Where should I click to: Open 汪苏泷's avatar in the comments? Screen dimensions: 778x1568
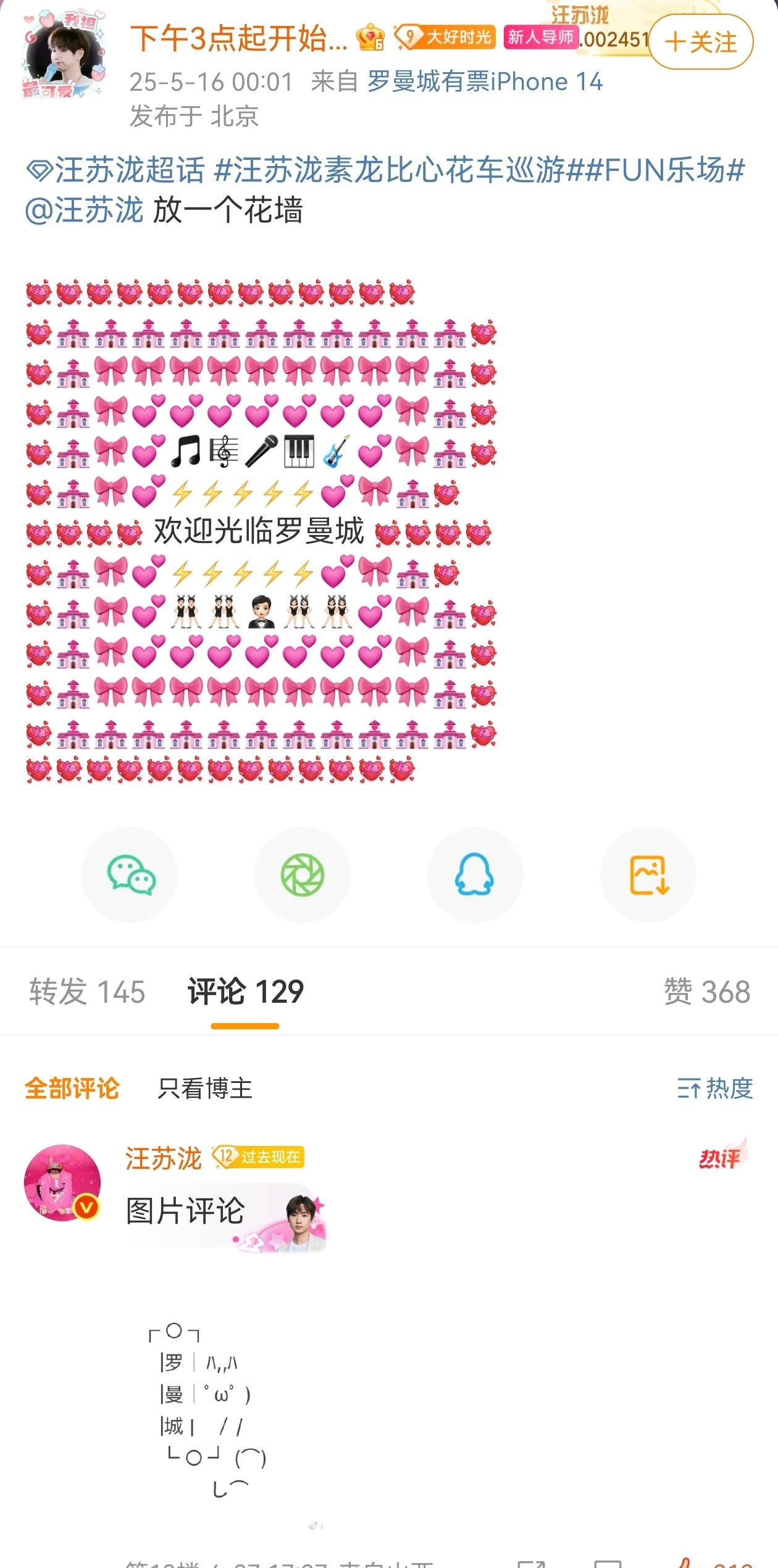coord(62,1183)
